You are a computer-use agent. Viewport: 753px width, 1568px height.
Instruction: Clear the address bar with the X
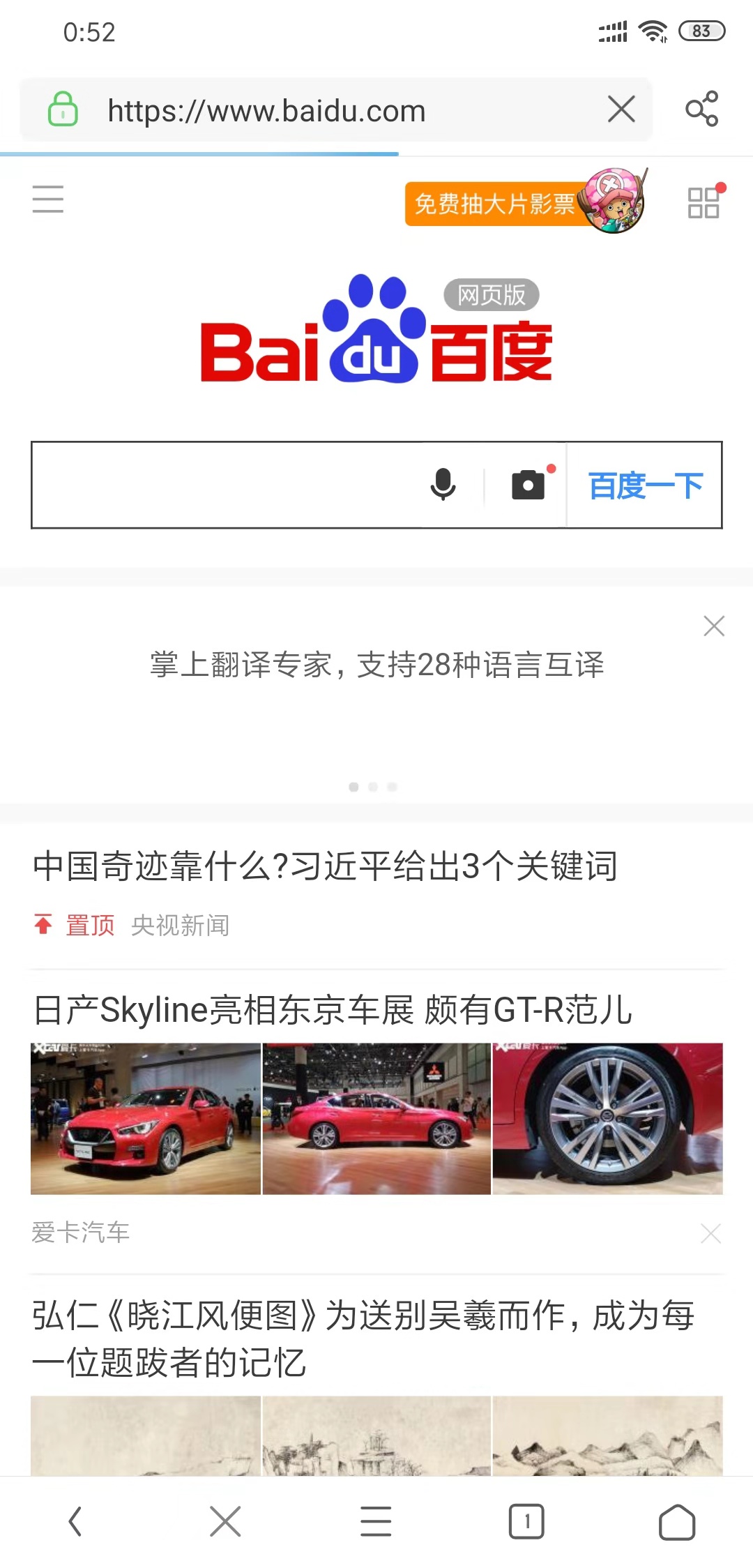[621, 110]
